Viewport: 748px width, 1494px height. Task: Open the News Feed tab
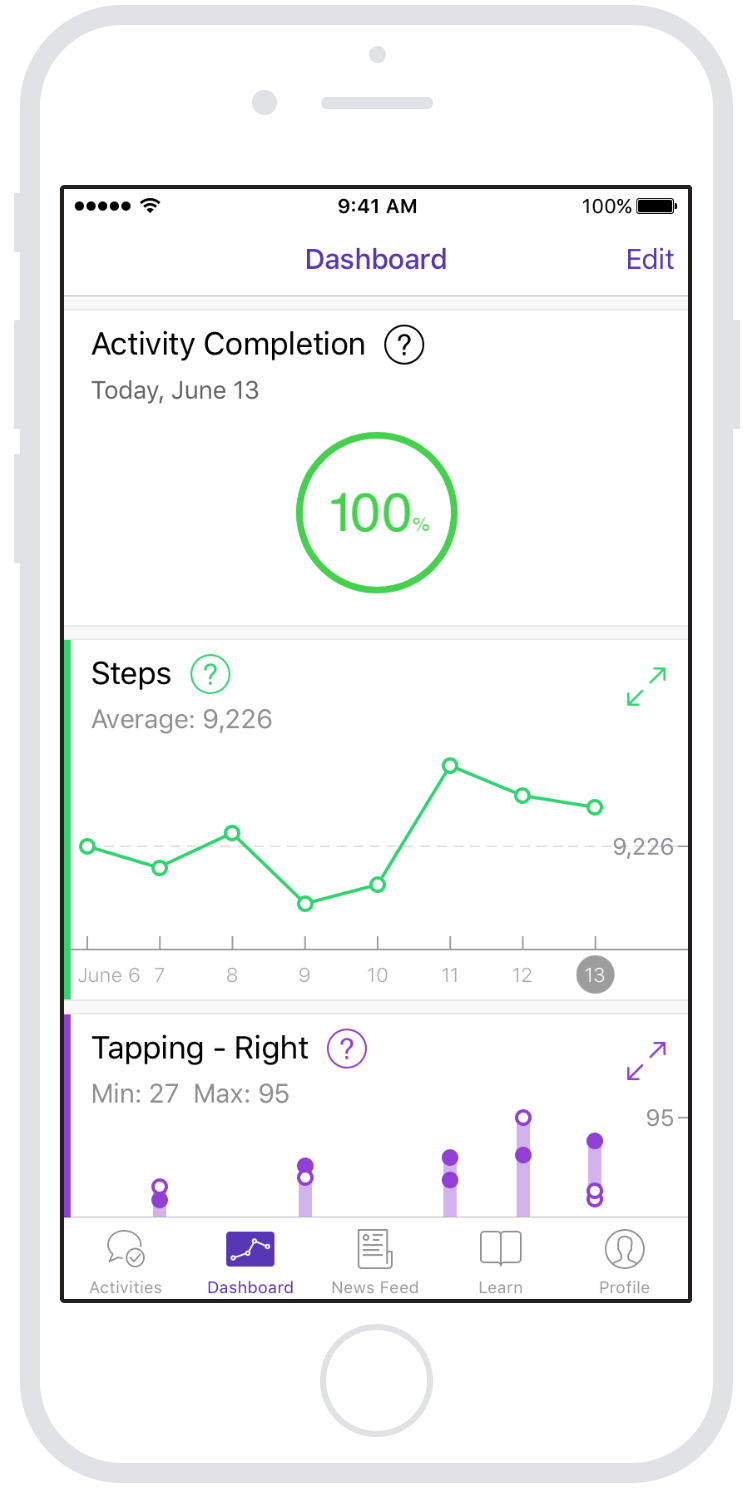click(x=375, y=1260)
